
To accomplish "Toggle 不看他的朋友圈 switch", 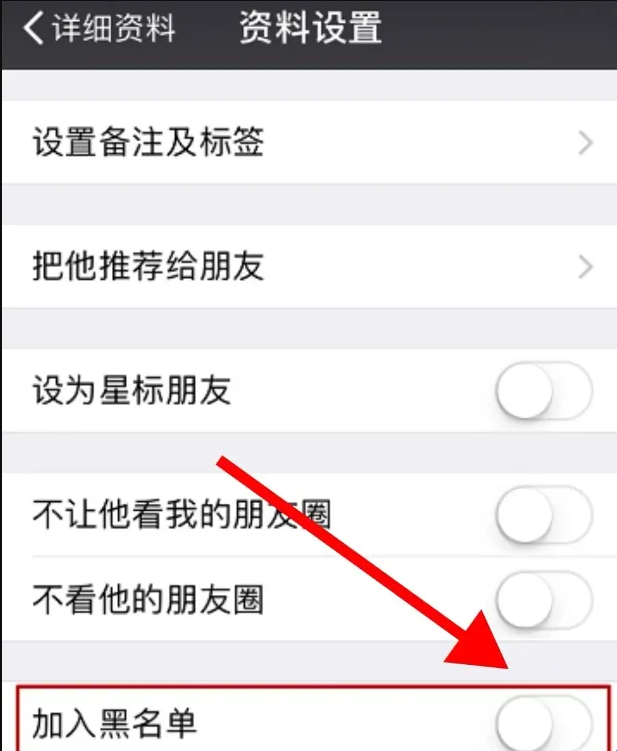I will tap(543, 600).
